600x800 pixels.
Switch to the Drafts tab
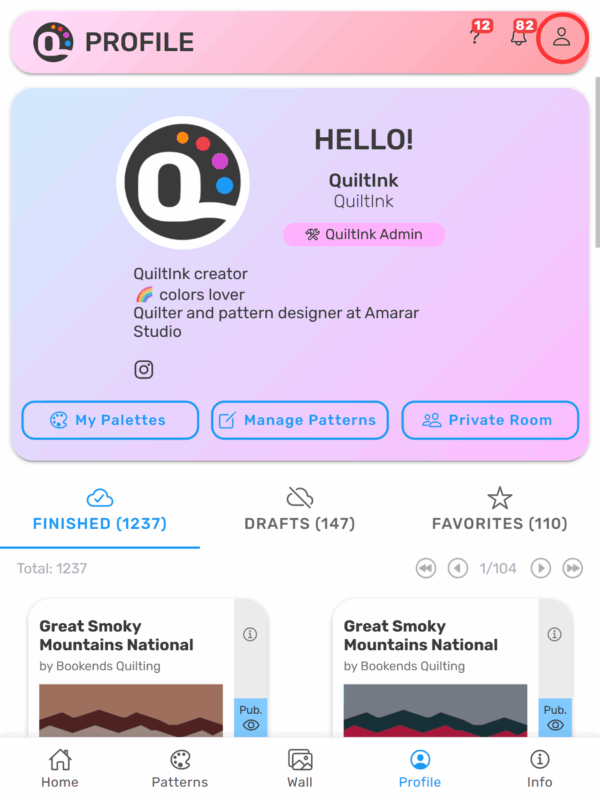pyautogui.click(x=299, y=510)
